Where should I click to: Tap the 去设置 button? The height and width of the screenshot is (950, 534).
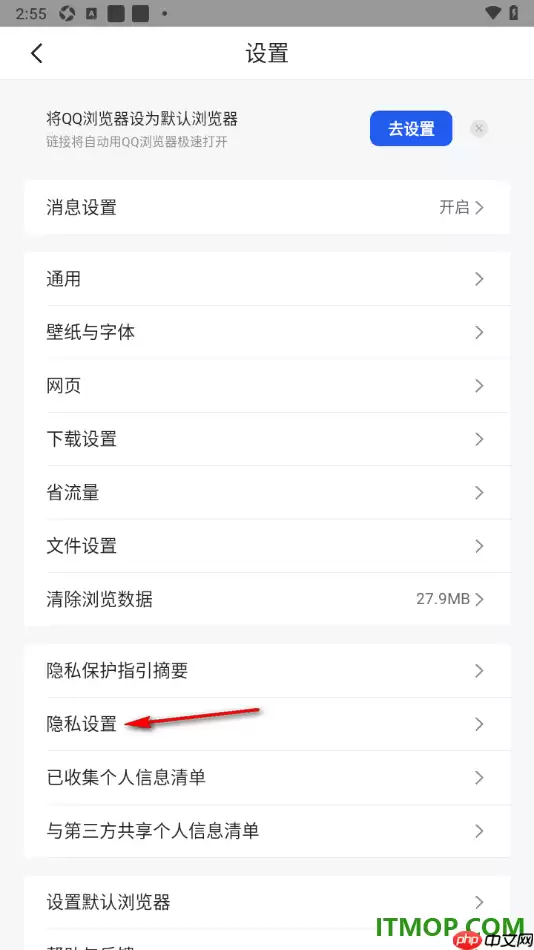click(411, 128)
